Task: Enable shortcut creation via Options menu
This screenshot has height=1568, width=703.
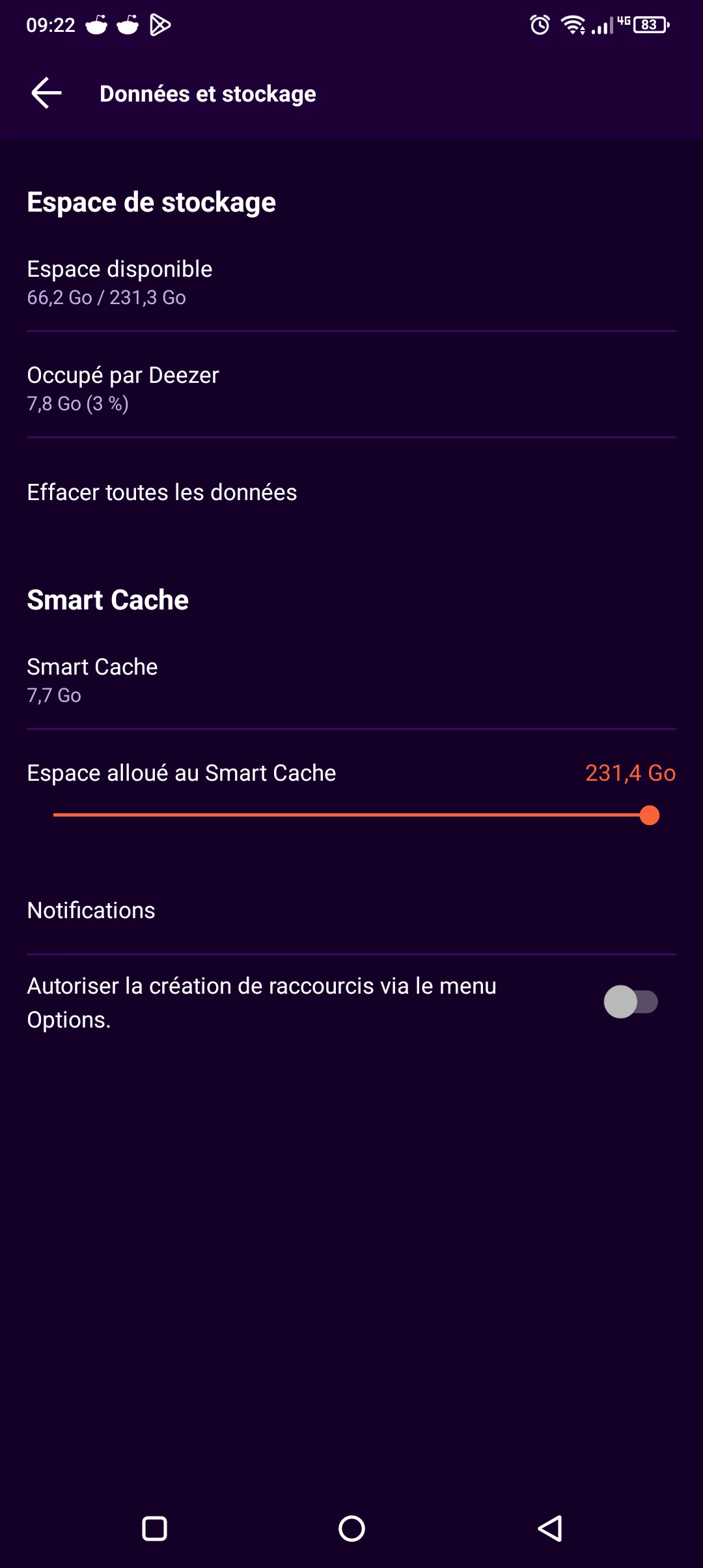Action: [x=630, y=1002]
